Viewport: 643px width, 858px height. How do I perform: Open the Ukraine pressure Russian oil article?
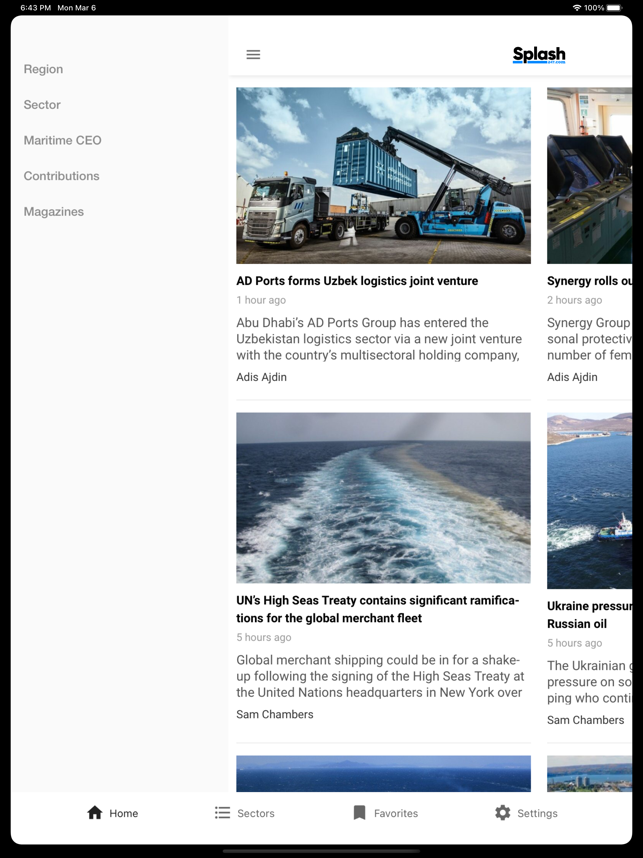click(x=591, y=614)
